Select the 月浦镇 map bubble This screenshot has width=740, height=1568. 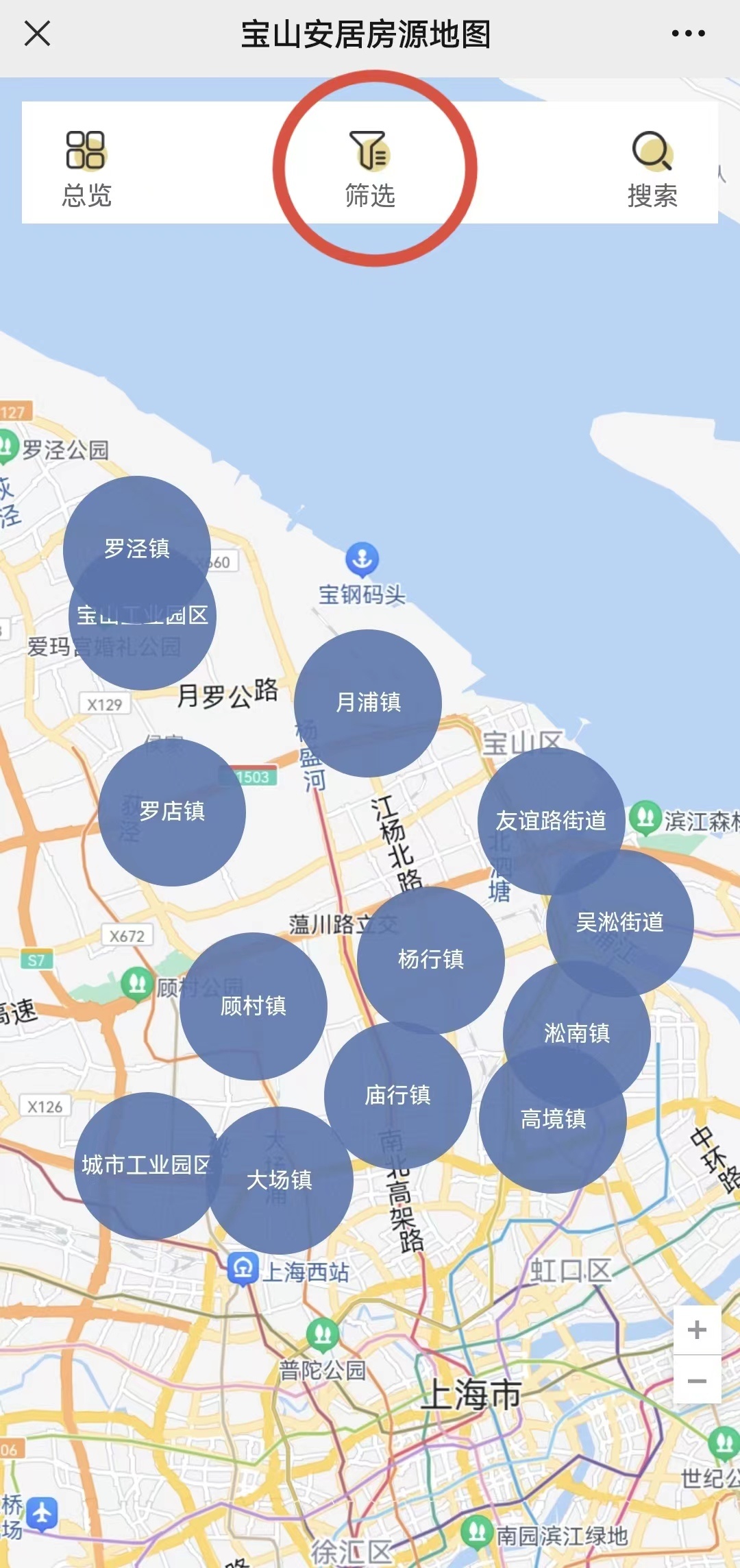[368, 702]
